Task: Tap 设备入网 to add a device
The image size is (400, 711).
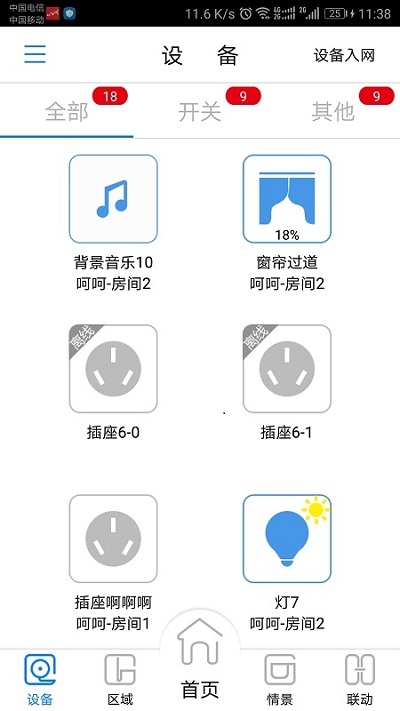Action: click(344, 55)
